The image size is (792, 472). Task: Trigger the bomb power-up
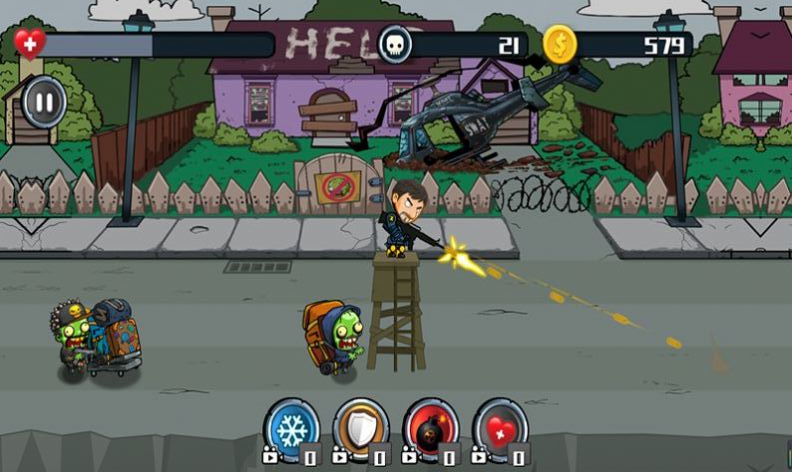coord(430,428)
